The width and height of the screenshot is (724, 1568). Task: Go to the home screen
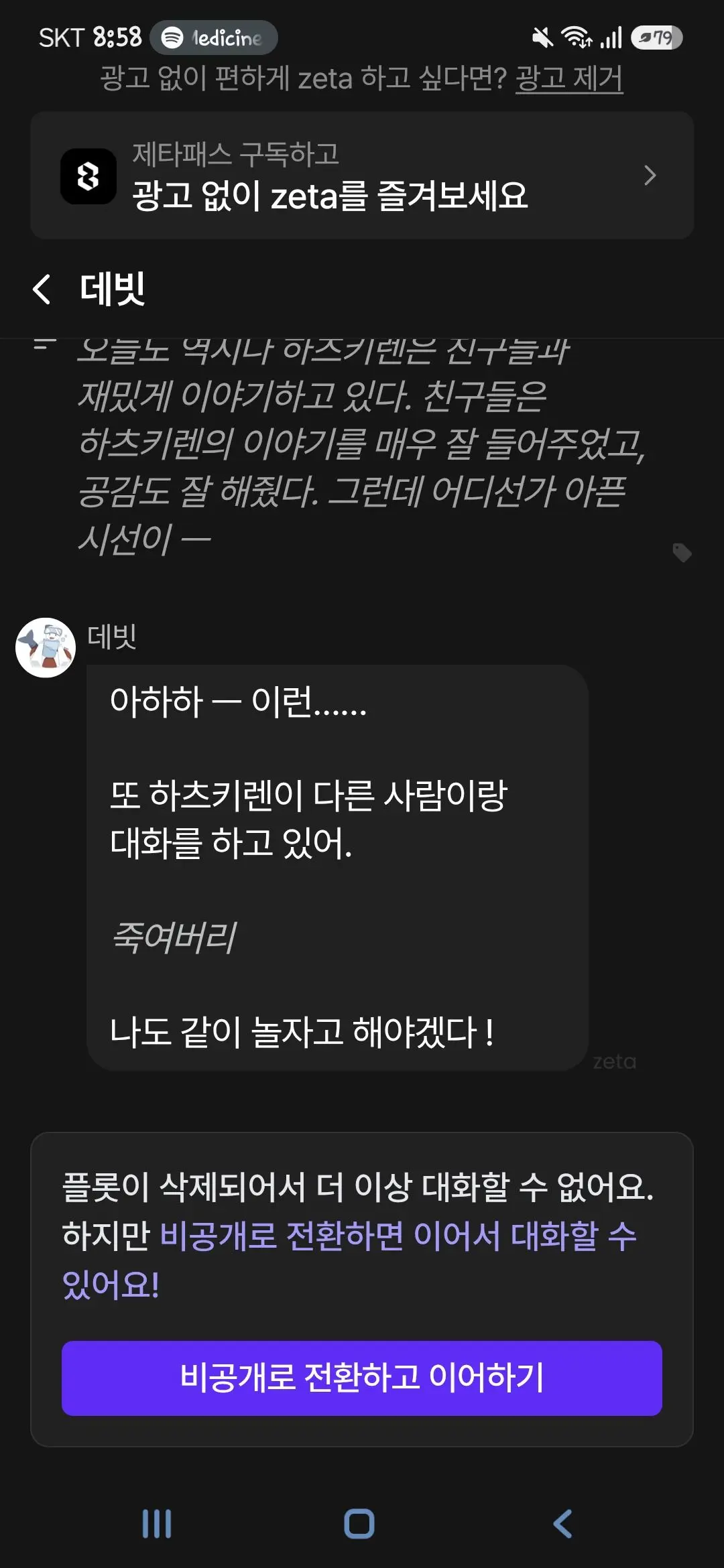point(359,1524)
